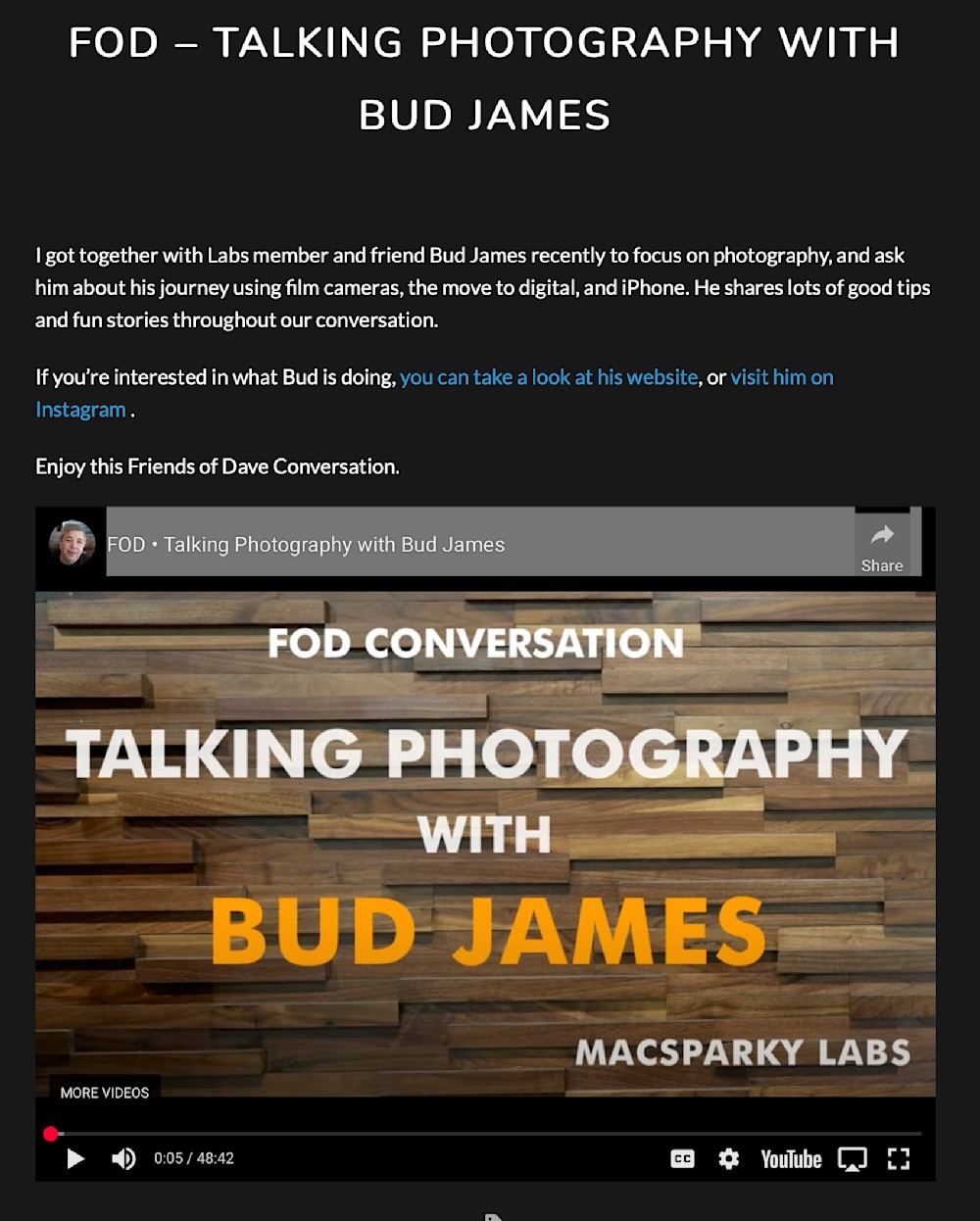
Task: Enter fullscreen video mode
Action: click(899, 1159)
